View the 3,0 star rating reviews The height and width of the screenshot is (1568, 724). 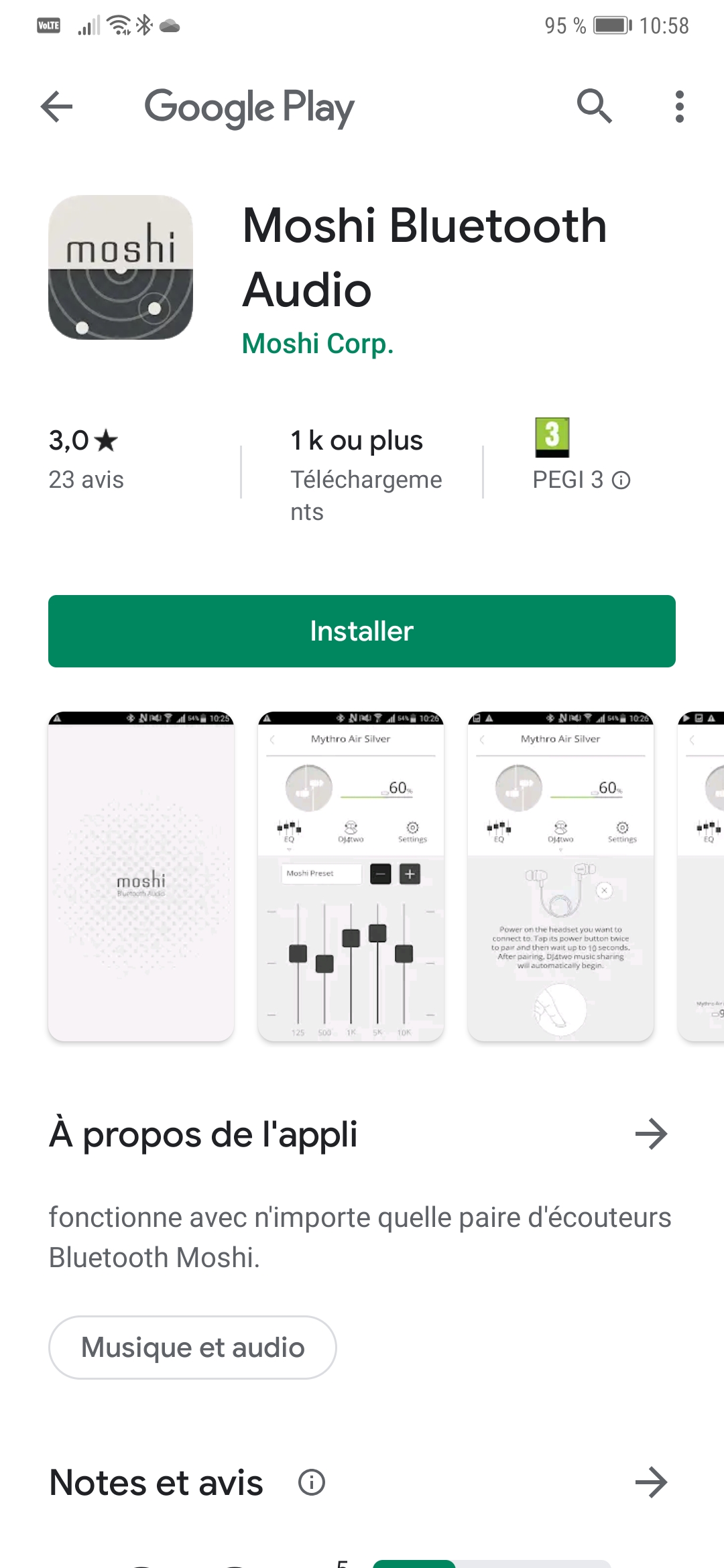tap(86, 459)
